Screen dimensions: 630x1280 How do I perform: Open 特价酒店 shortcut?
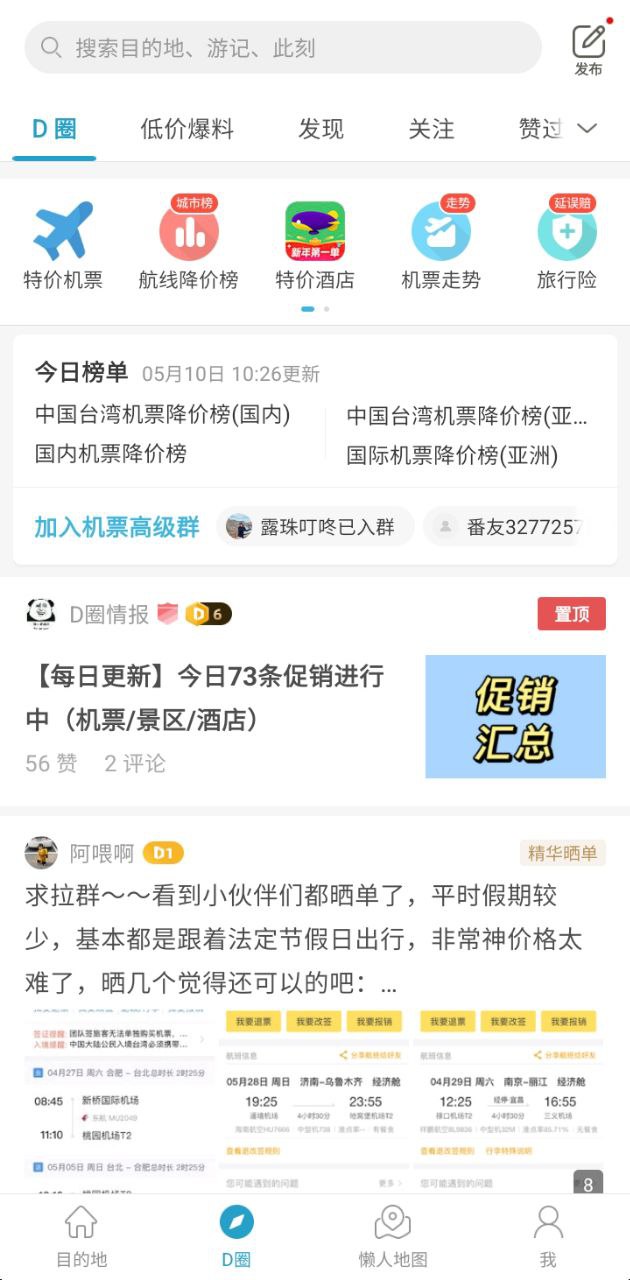(315, 246)
